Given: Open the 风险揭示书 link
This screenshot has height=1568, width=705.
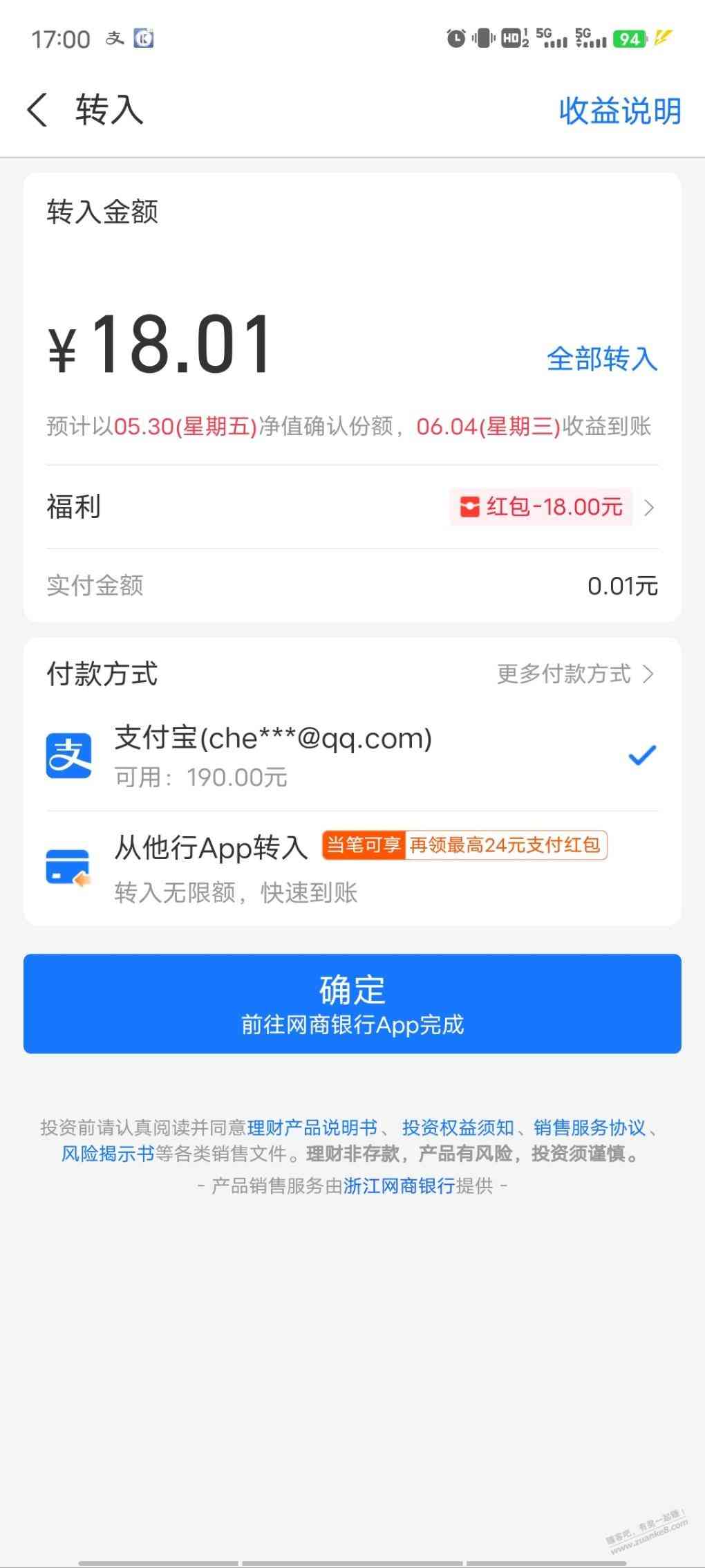Looking at the screenshot, I should [107, 1154].
